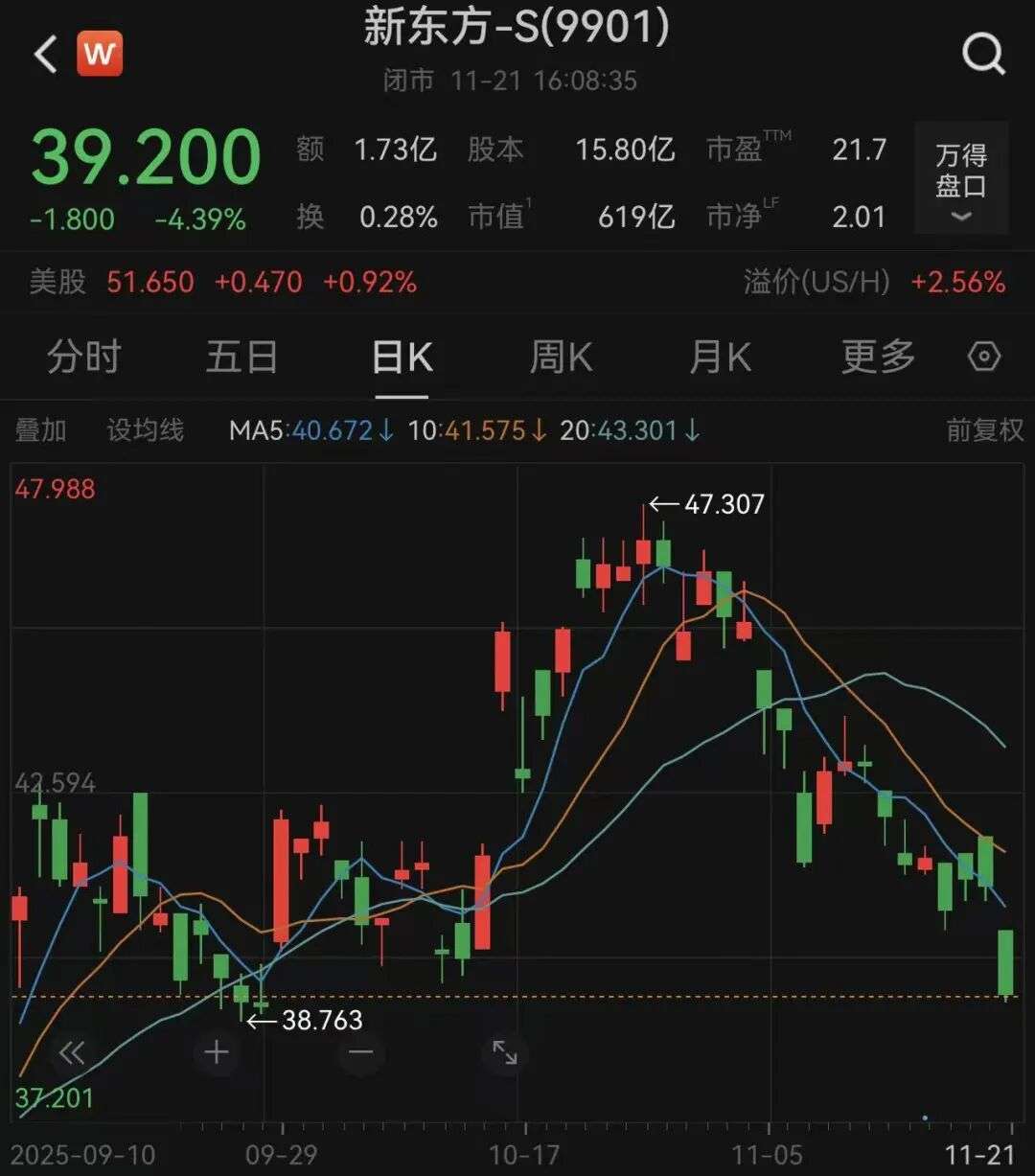Screen dimensions: 1035x1176
Task: Open the stock search magnifier
Action: [983, 55]
